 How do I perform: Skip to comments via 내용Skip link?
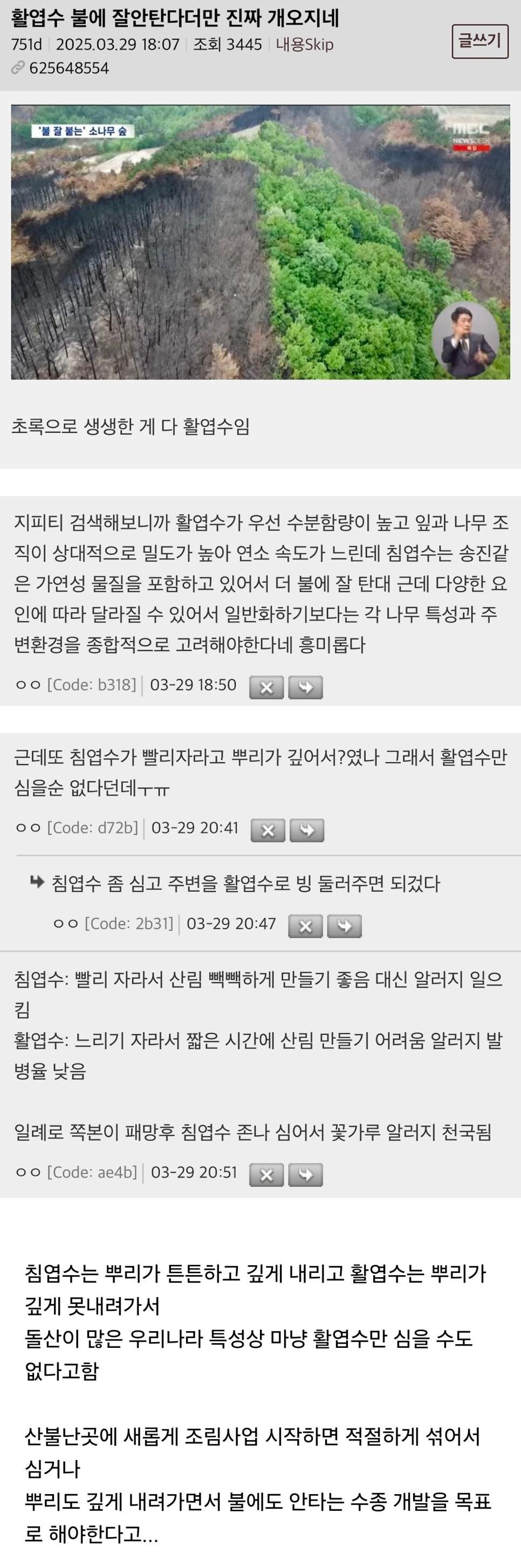click(x=304, y=44)
